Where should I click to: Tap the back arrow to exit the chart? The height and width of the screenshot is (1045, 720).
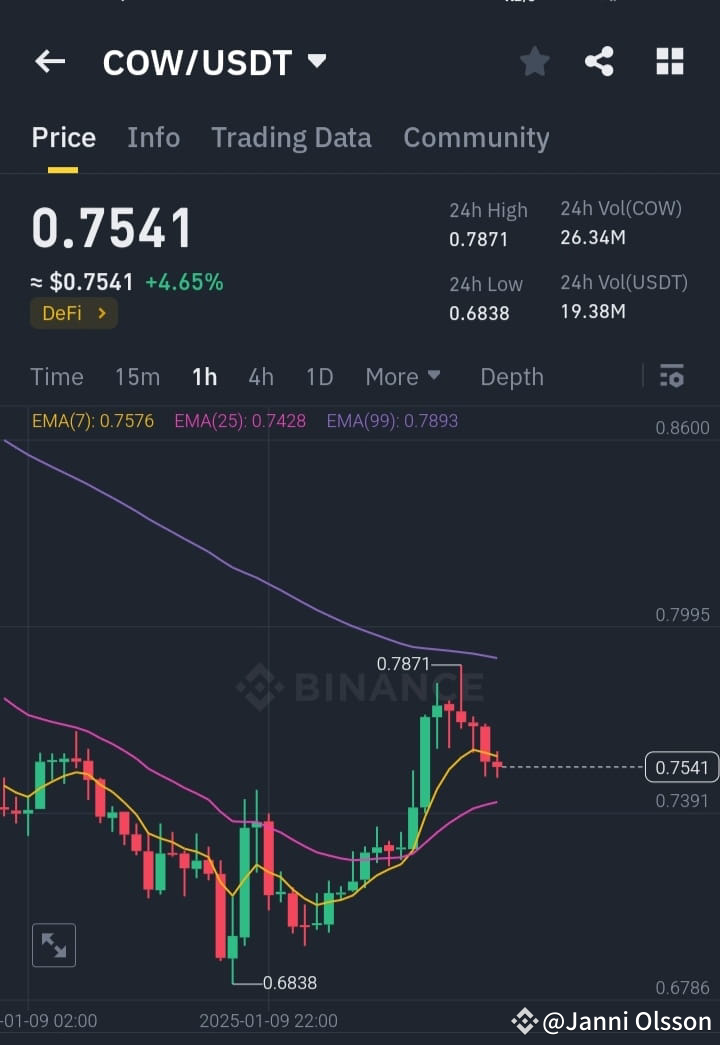point(49,62)
